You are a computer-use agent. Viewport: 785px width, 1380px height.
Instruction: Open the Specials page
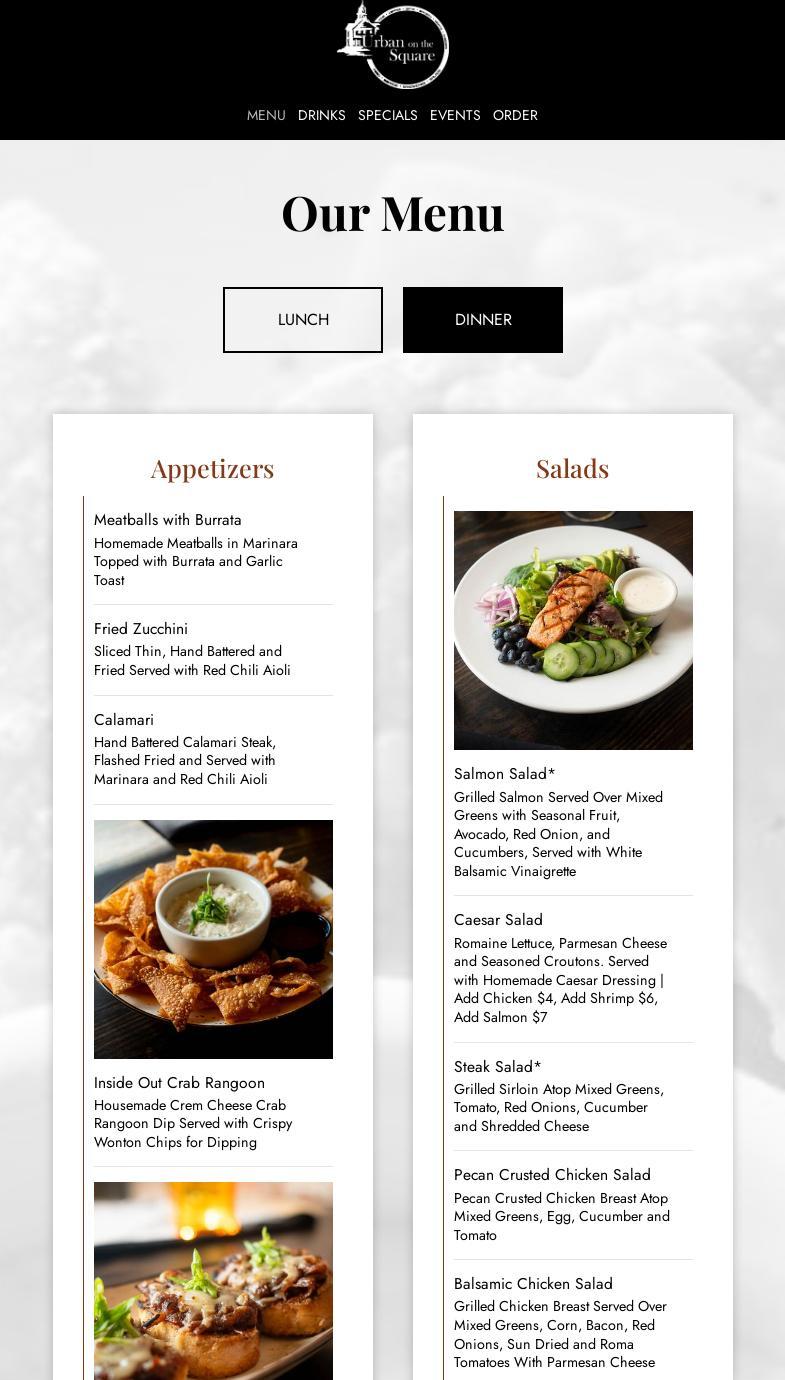coord(388,115)
